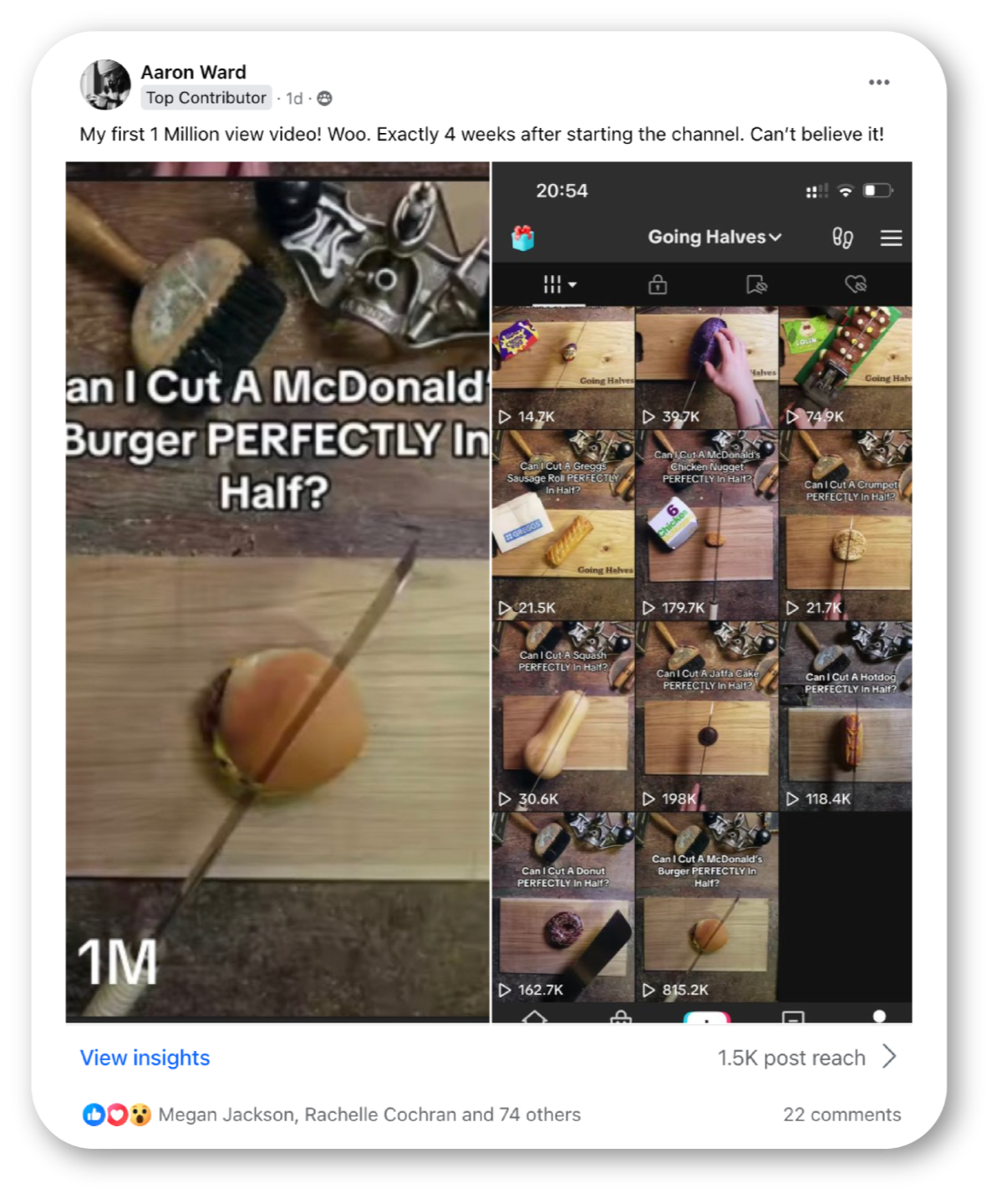992x1204 pixels.
Task: Open the burger video photo with the 1M overlay
Action: tap(277, 591)
